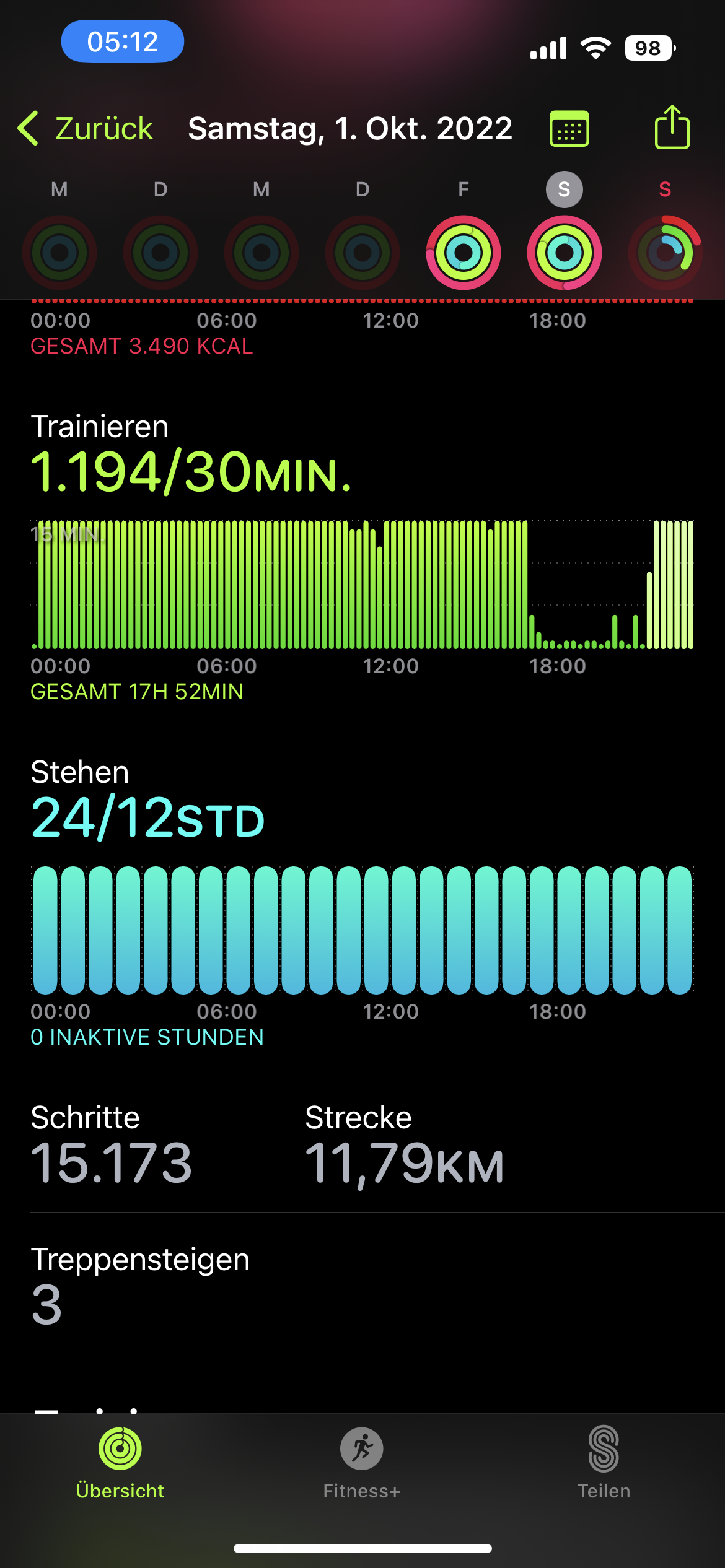Viewport: 725px width, 1568px height.
Task: Share this day's activity summary
Action: 672,128
